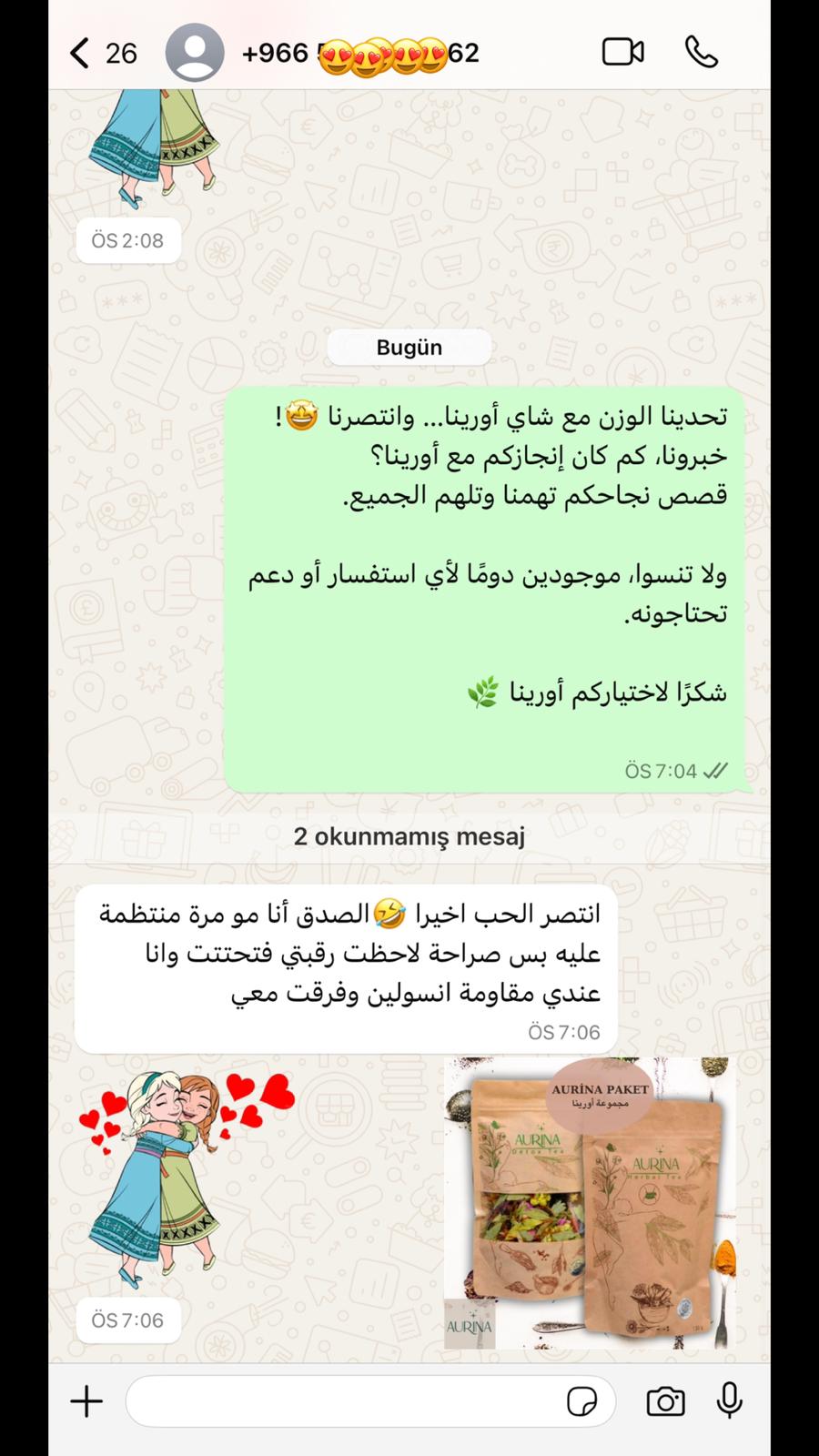Open the attachment plus menu

pos(87,1401)
